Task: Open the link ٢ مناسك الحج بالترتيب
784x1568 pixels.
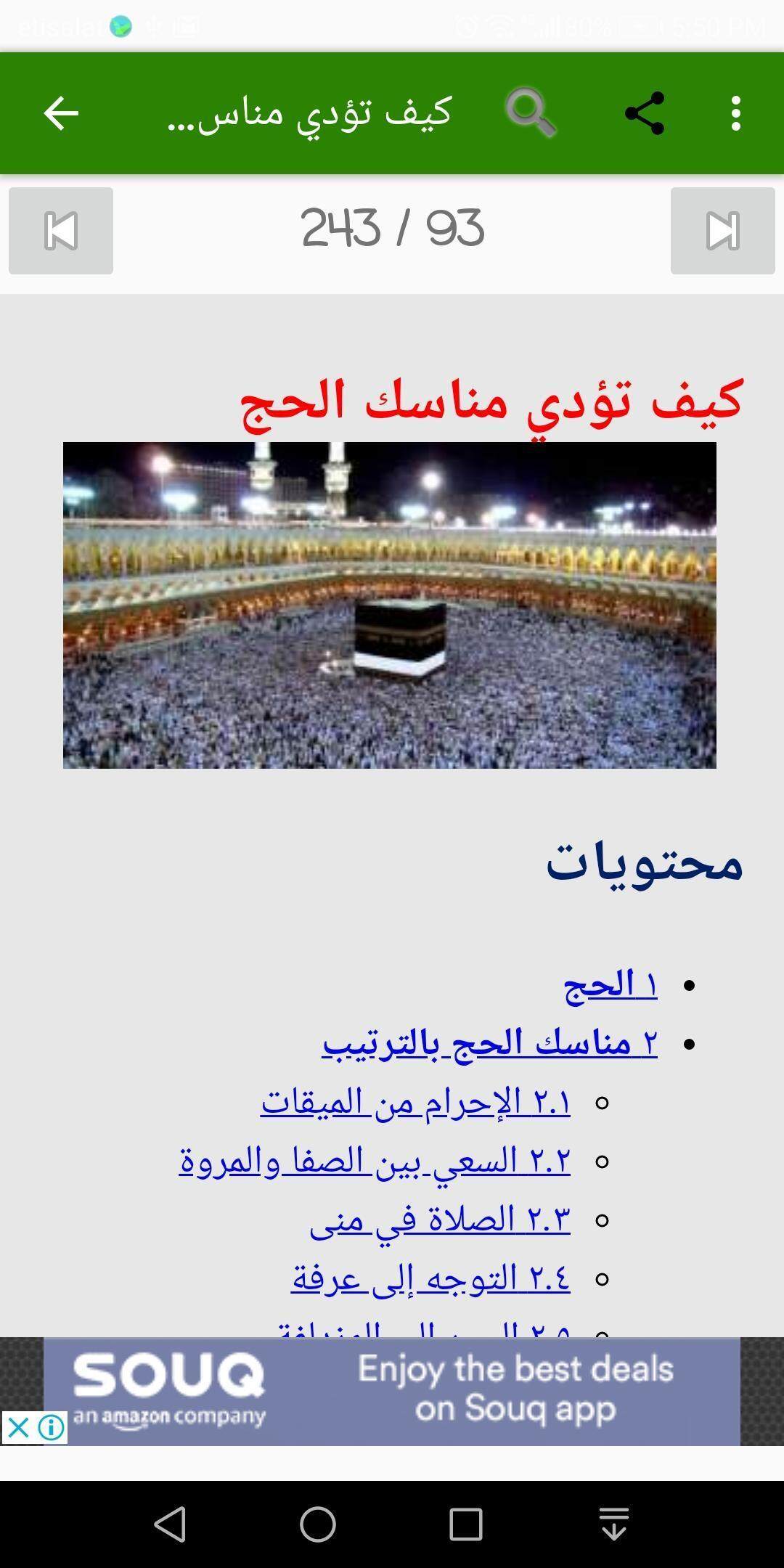Action: (x=490, y=1044)
